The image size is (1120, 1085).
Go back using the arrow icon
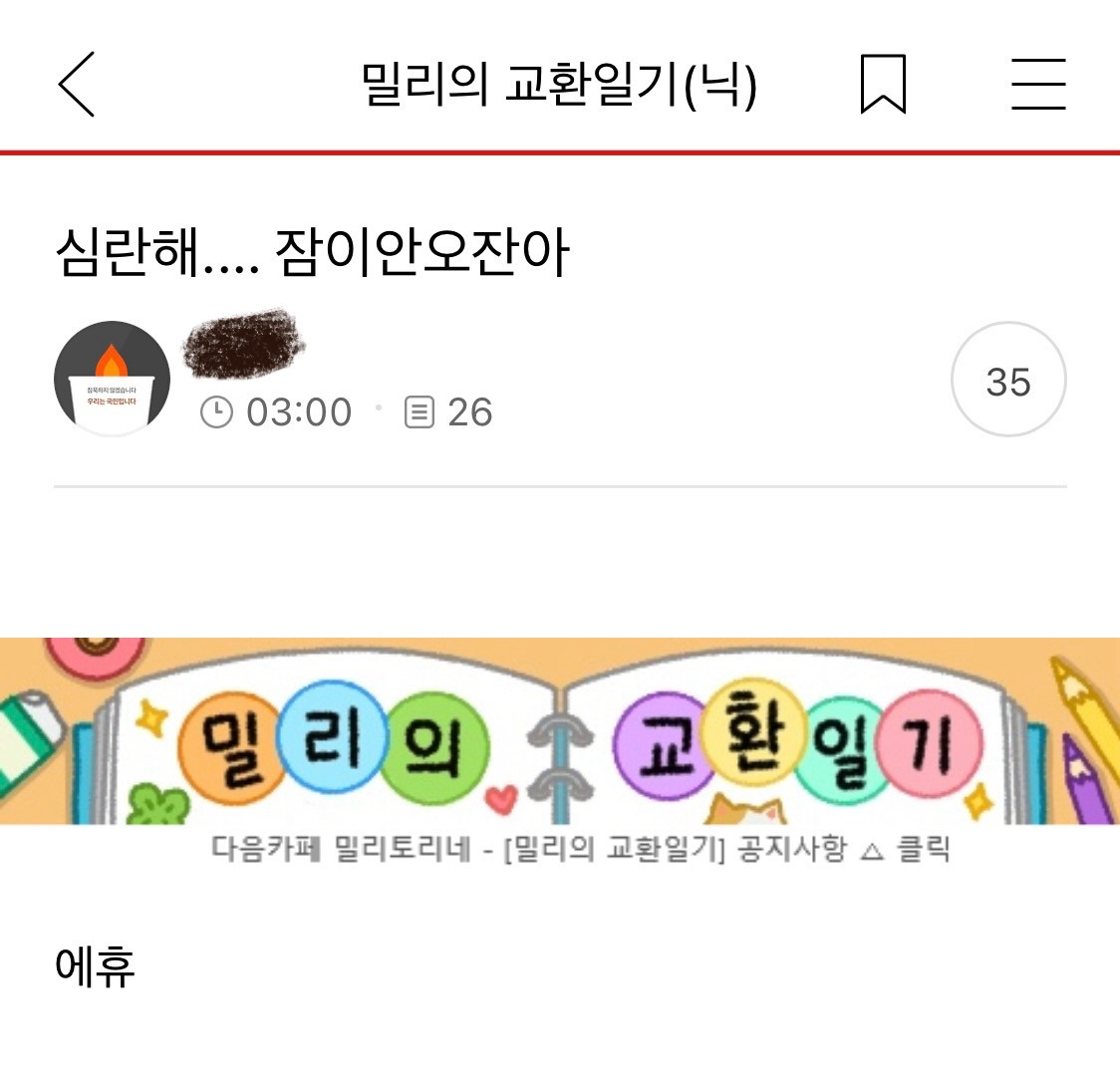77,85
